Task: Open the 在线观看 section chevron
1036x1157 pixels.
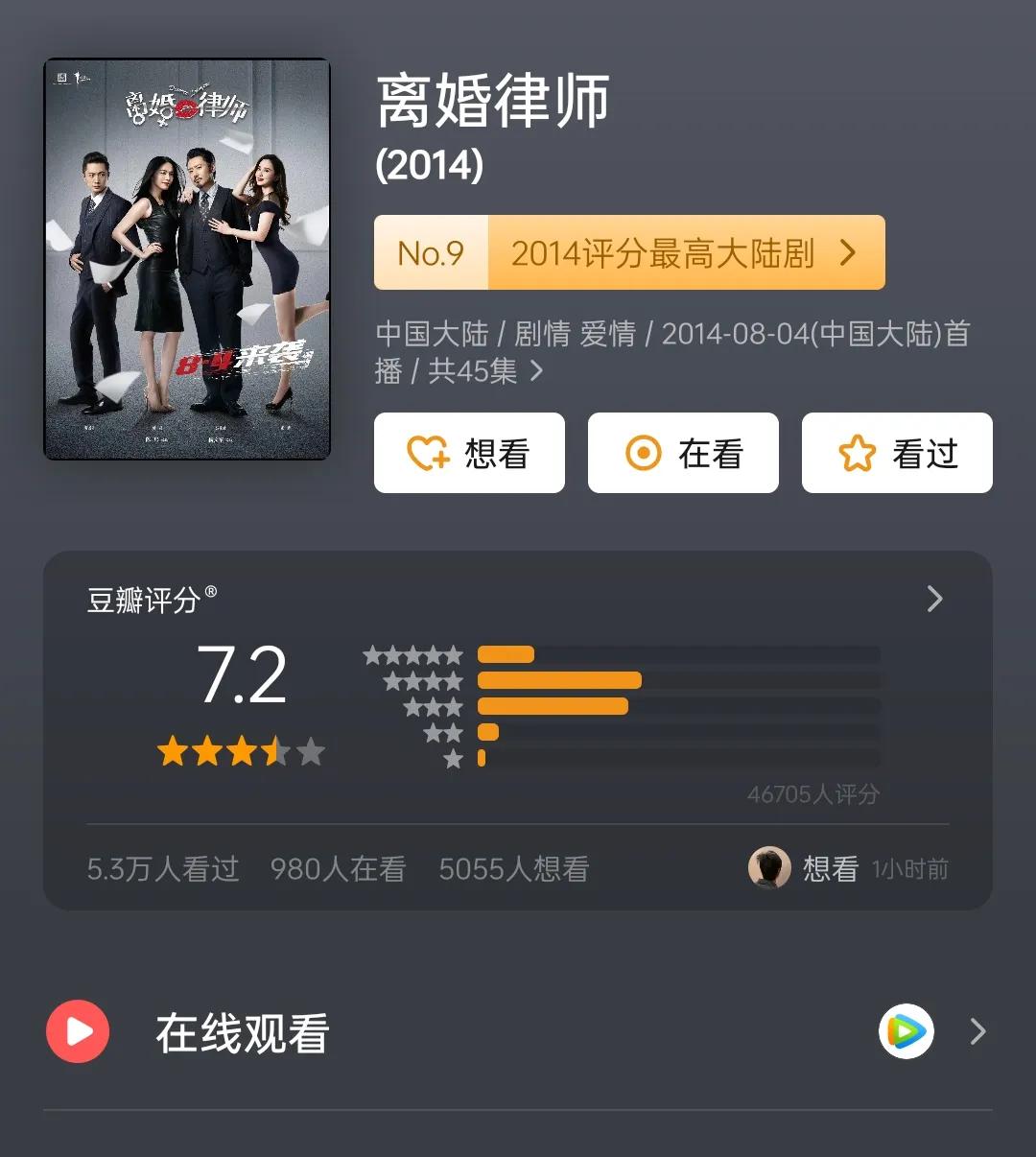Action: tap(977, 1032)
